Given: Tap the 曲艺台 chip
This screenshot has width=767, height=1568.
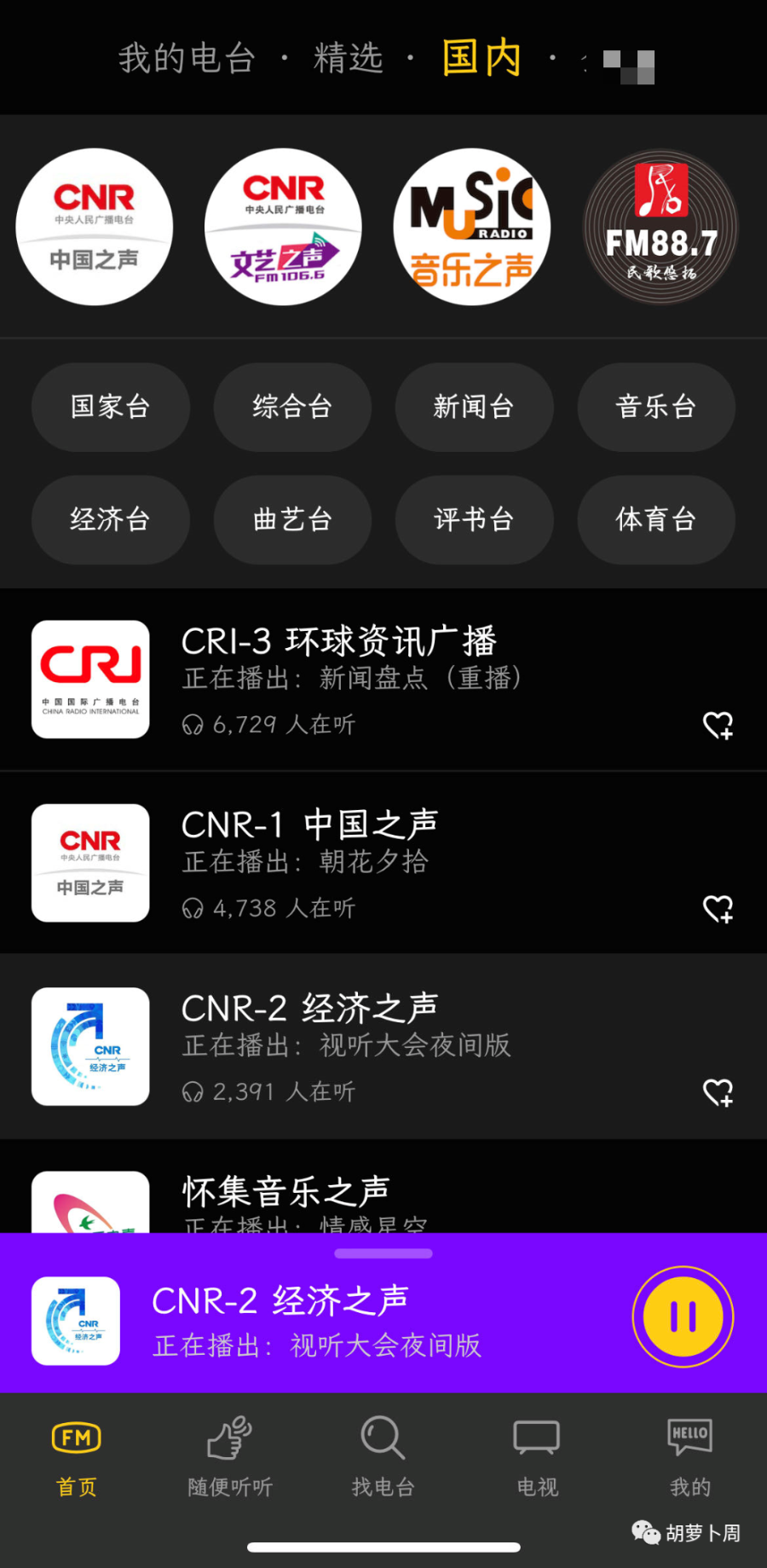Looking at the screenshot, I should click(292, 519).
